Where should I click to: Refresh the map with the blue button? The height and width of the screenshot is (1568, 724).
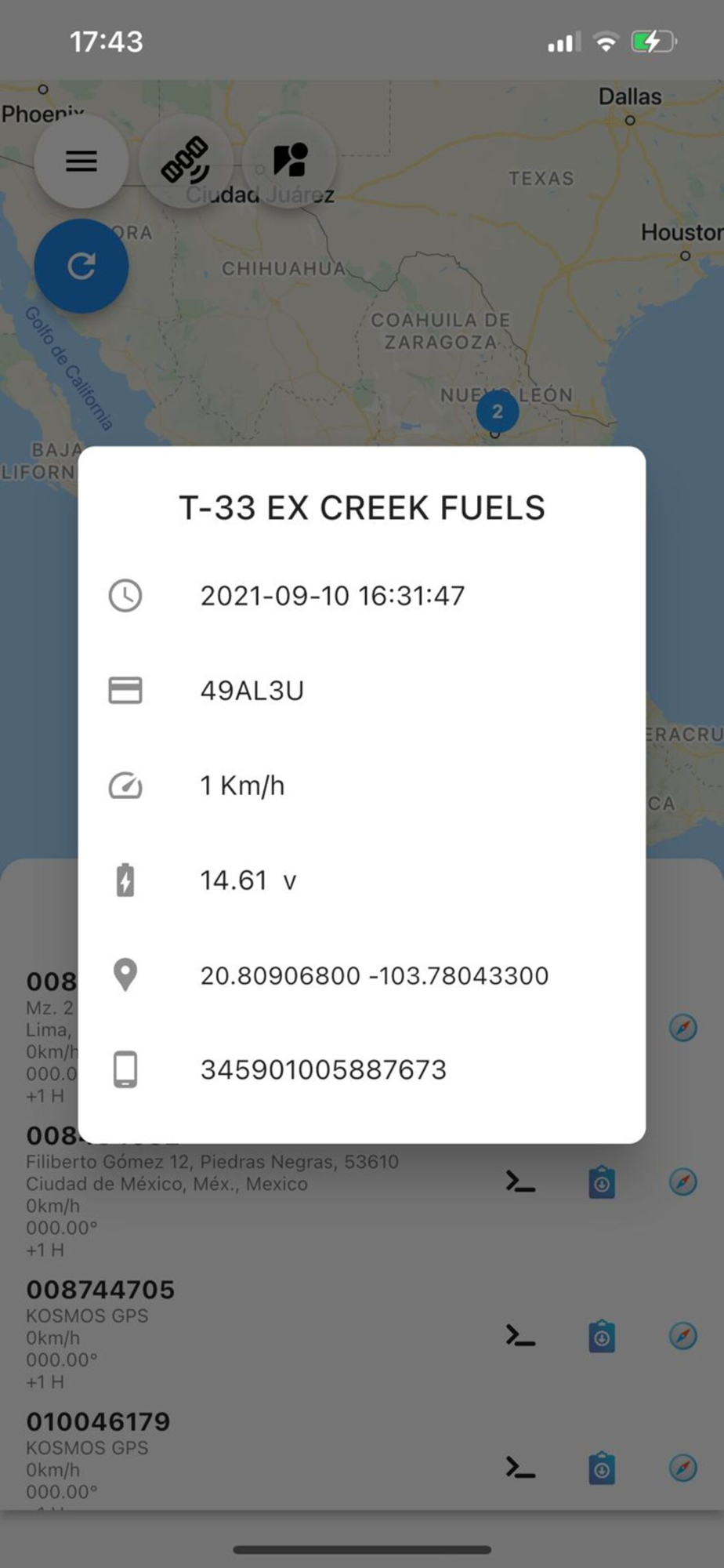click(81, 266)
